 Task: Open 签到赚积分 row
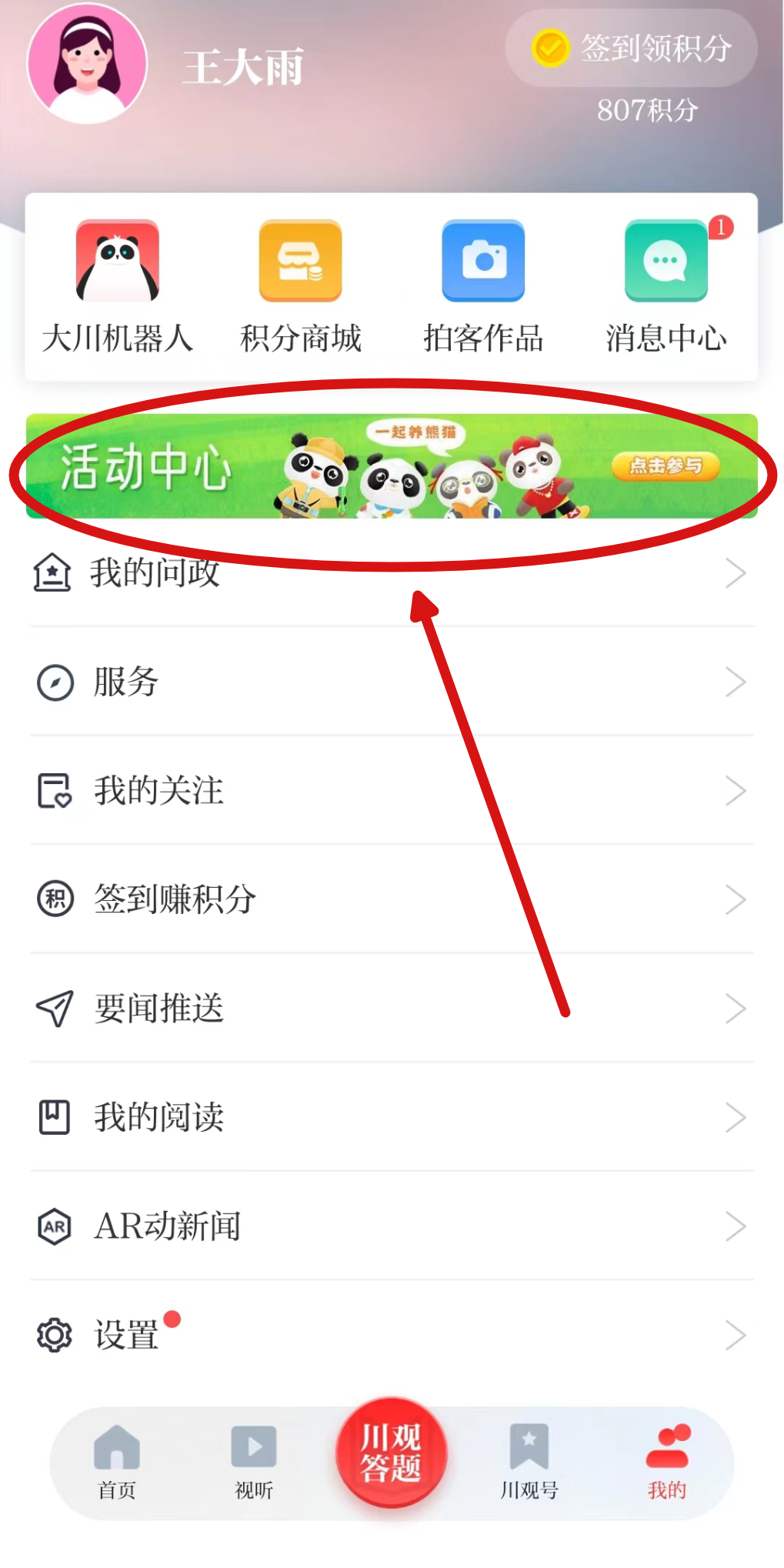392,899
